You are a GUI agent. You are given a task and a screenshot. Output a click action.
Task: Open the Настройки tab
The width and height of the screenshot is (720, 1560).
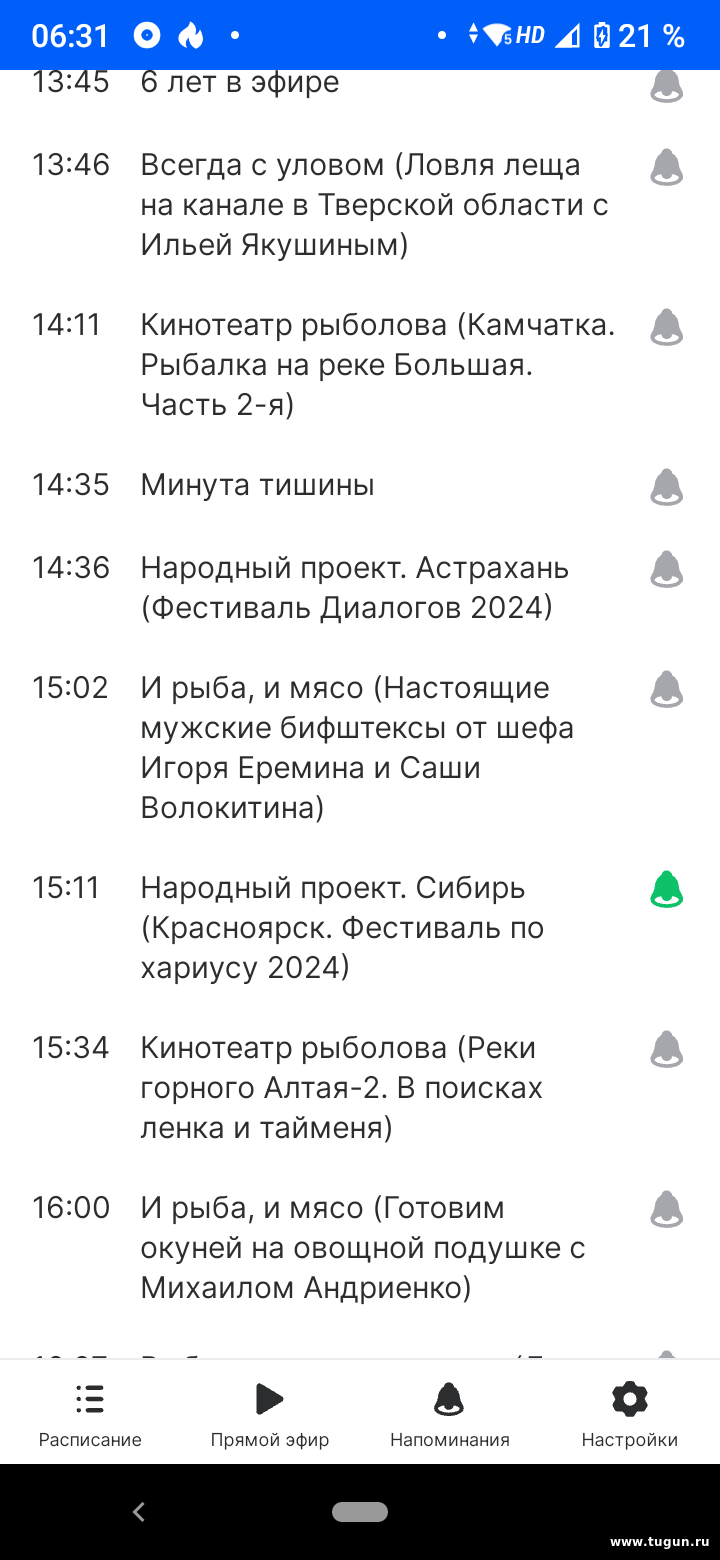click(x=630, y=1414)
